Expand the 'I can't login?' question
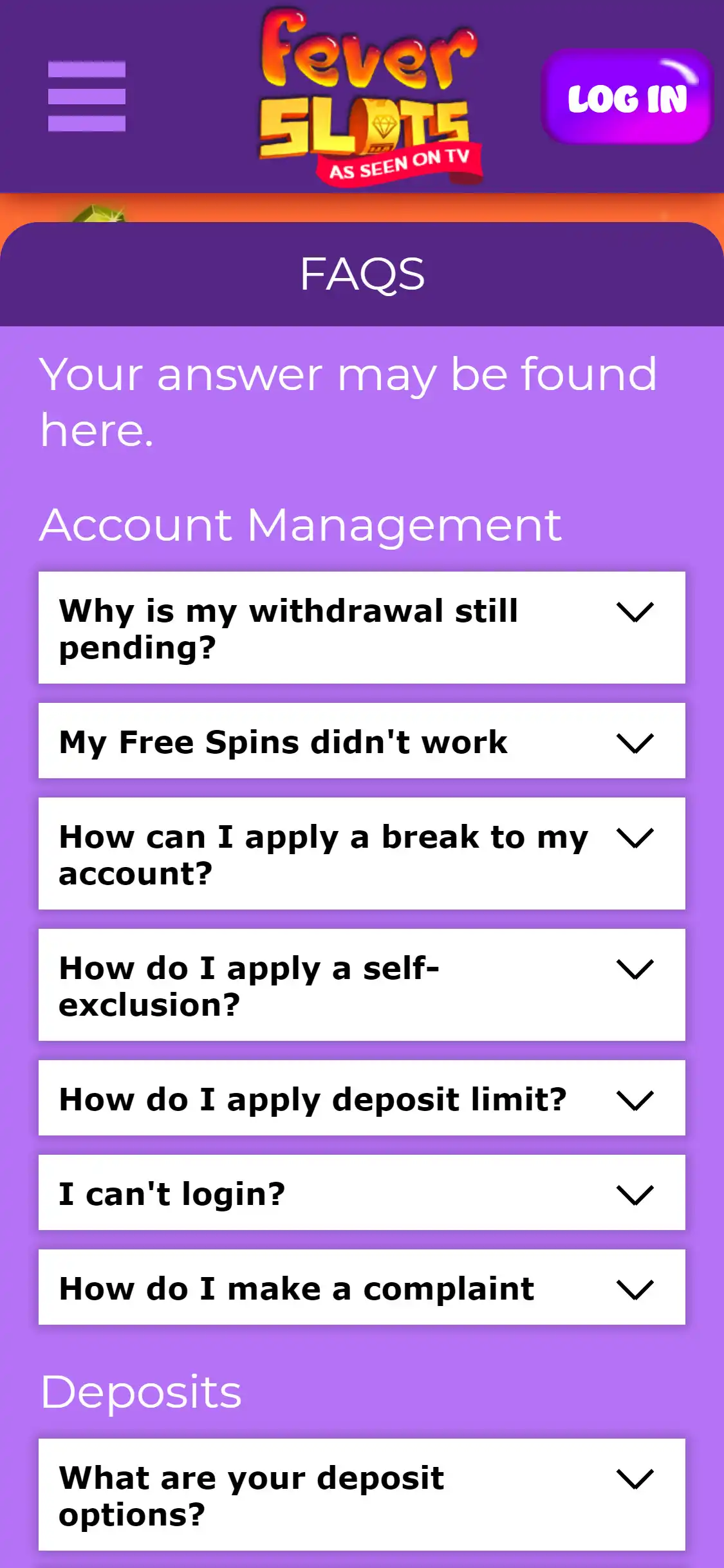This screenshot has width=724, height=1568. click(x=362, y=1193)
